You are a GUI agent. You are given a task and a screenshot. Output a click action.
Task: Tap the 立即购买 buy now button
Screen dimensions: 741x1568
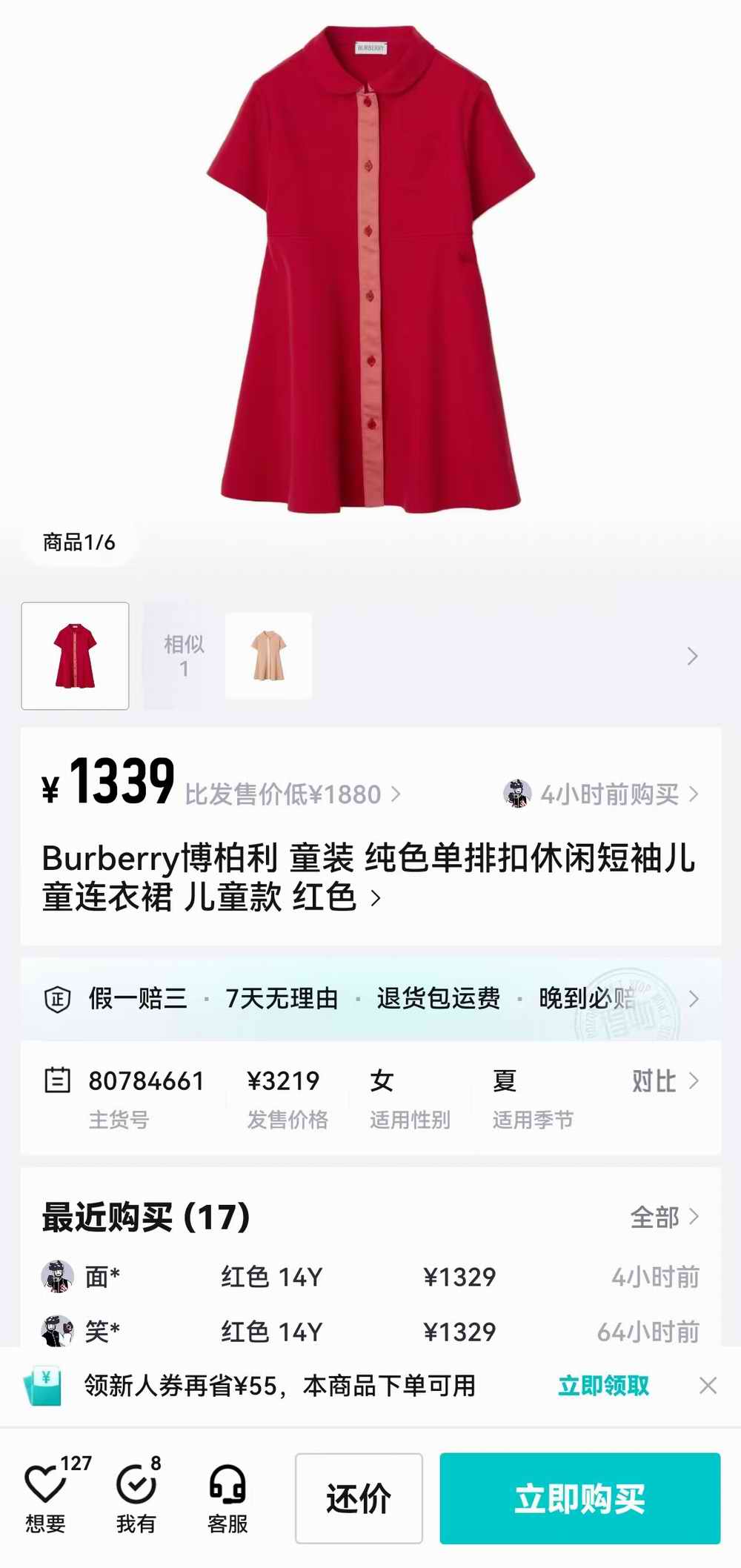click(x=579, y=1498)
